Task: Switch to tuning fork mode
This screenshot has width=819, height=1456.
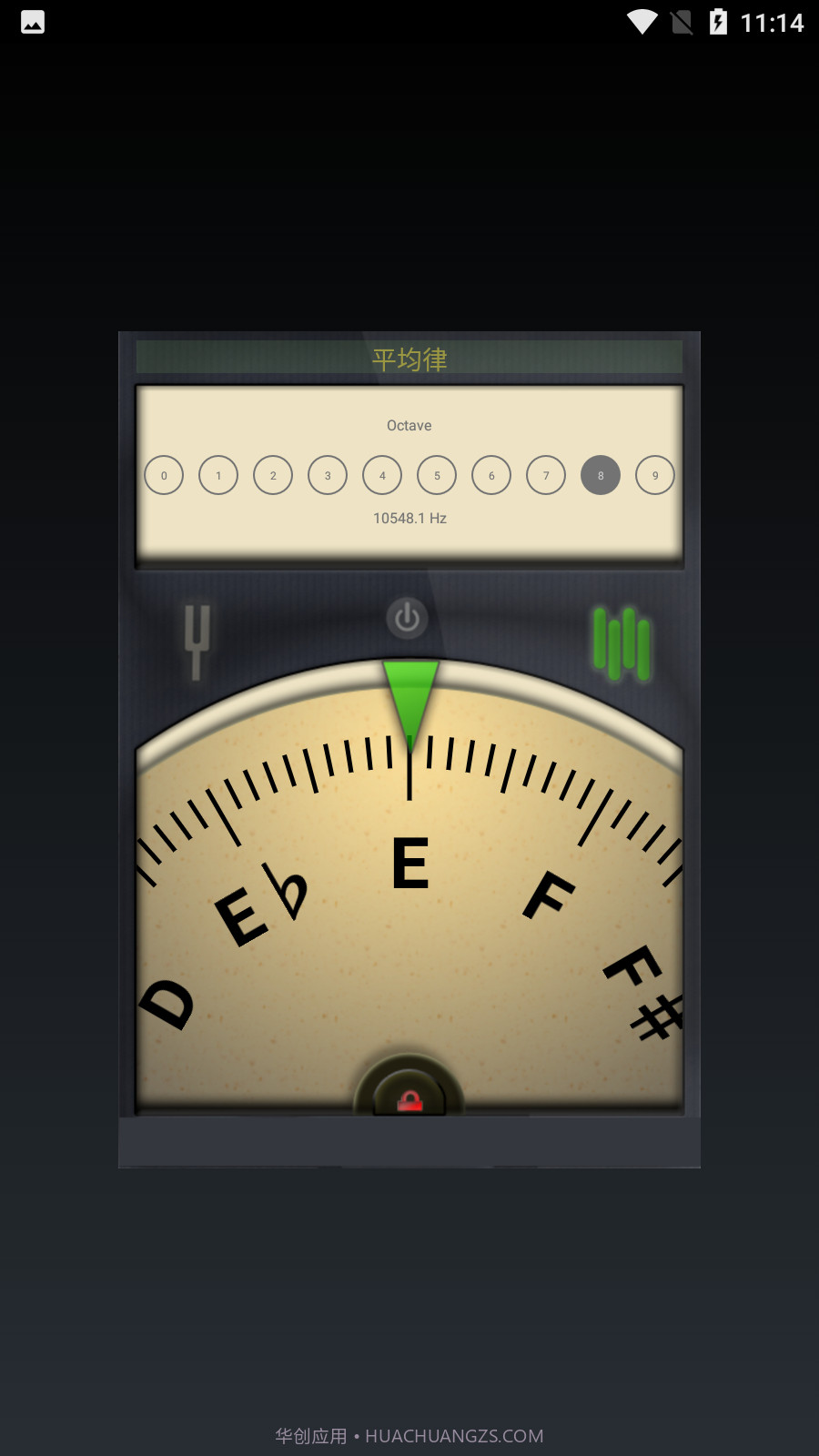Action: tap(197, 641)
